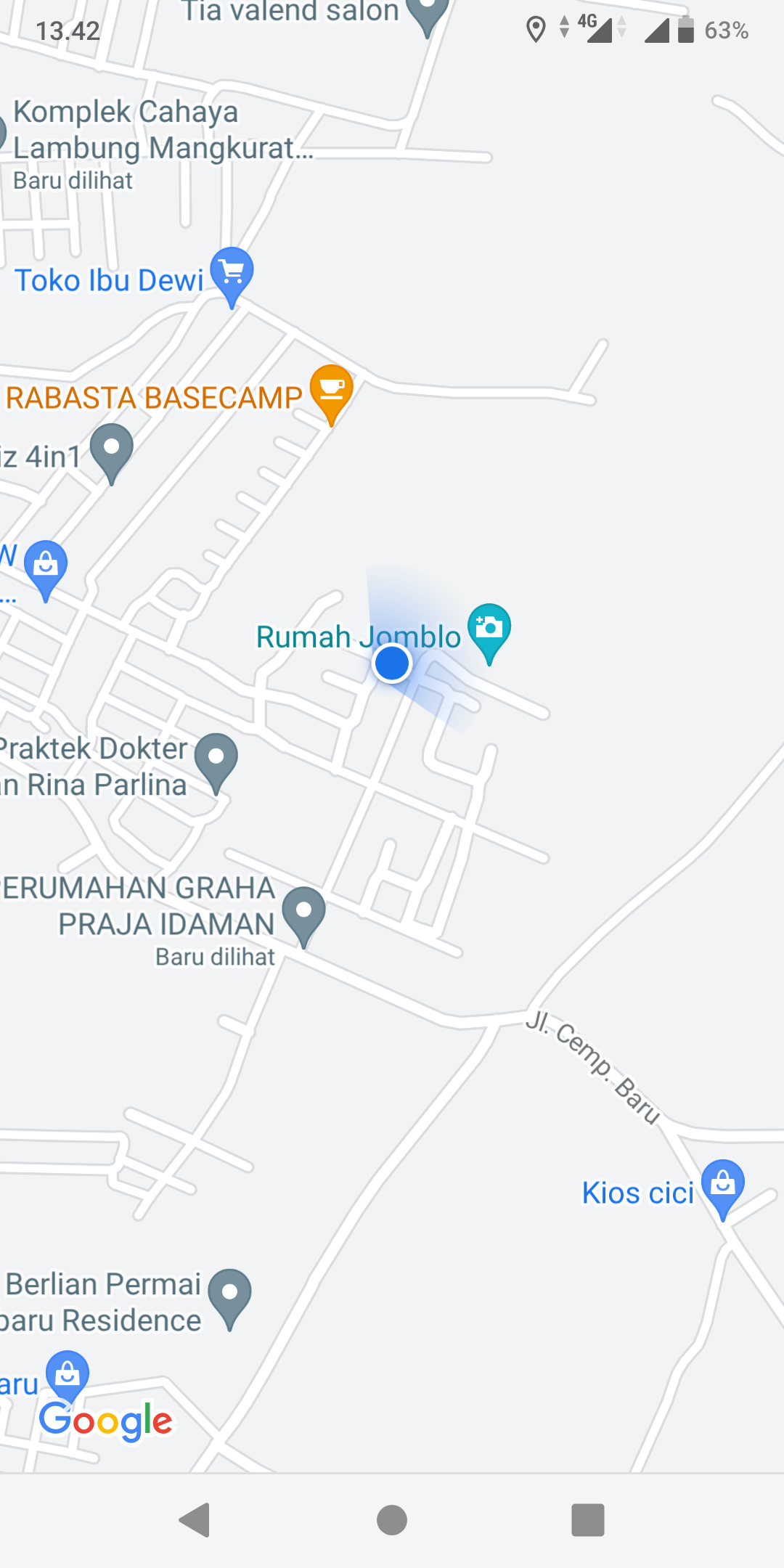Go back using the system back button
784x1568 pixels.
point(195,1519)
